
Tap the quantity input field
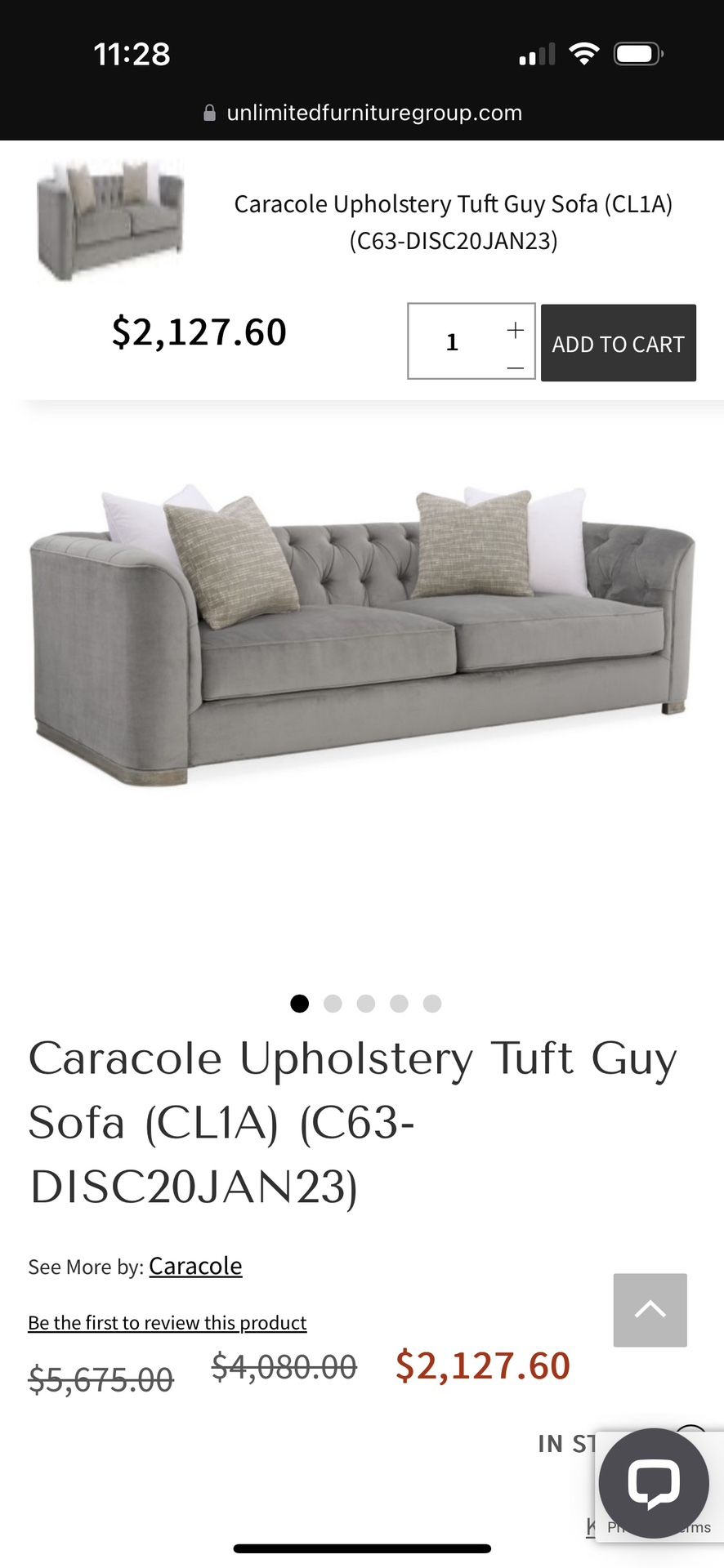tap(454, 341)
